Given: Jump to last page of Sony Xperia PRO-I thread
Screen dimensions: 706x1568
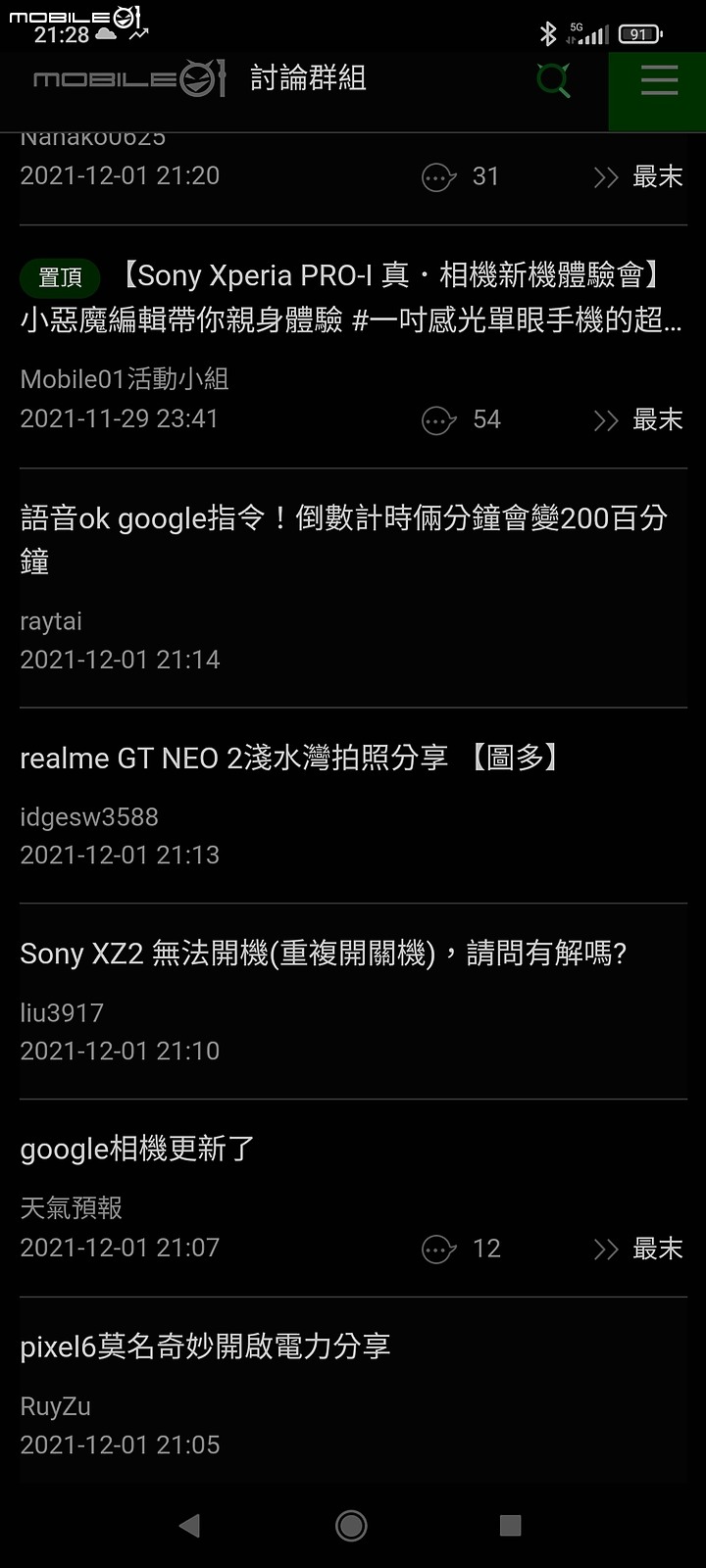Looking at the screenshot, I should pyautogui.click(x=638, y=419).
